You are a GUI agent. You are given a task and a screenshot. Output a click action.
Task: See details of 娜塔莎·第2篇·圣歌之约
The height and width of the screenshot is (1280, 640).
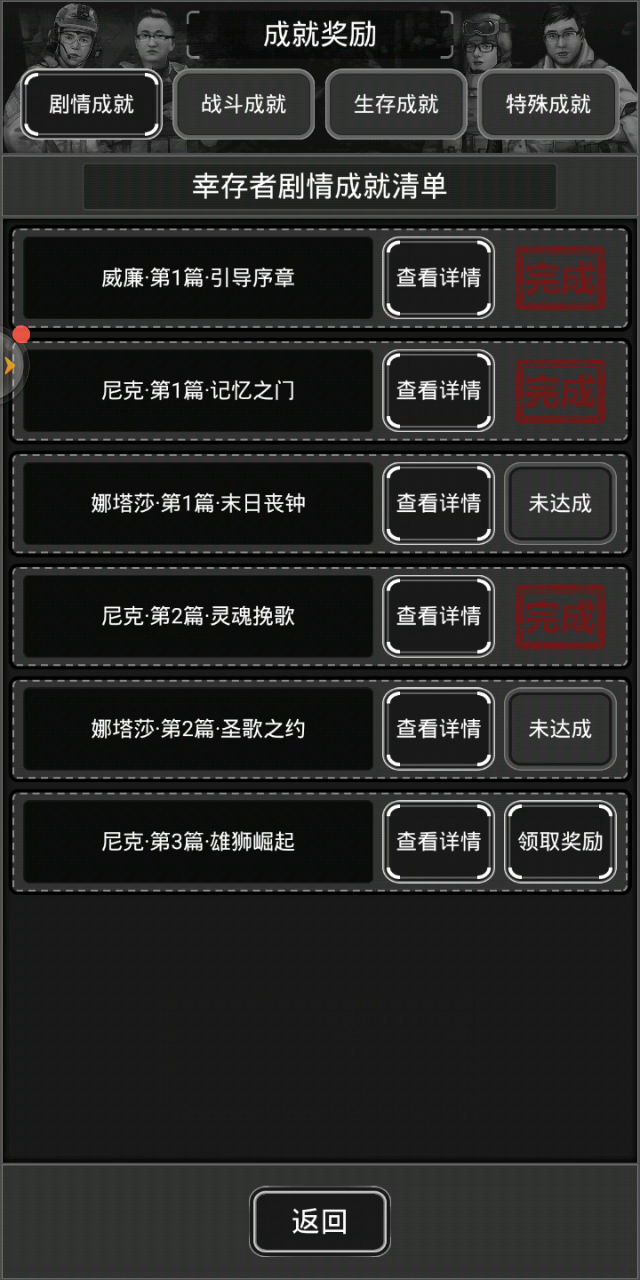pos(438,729)
